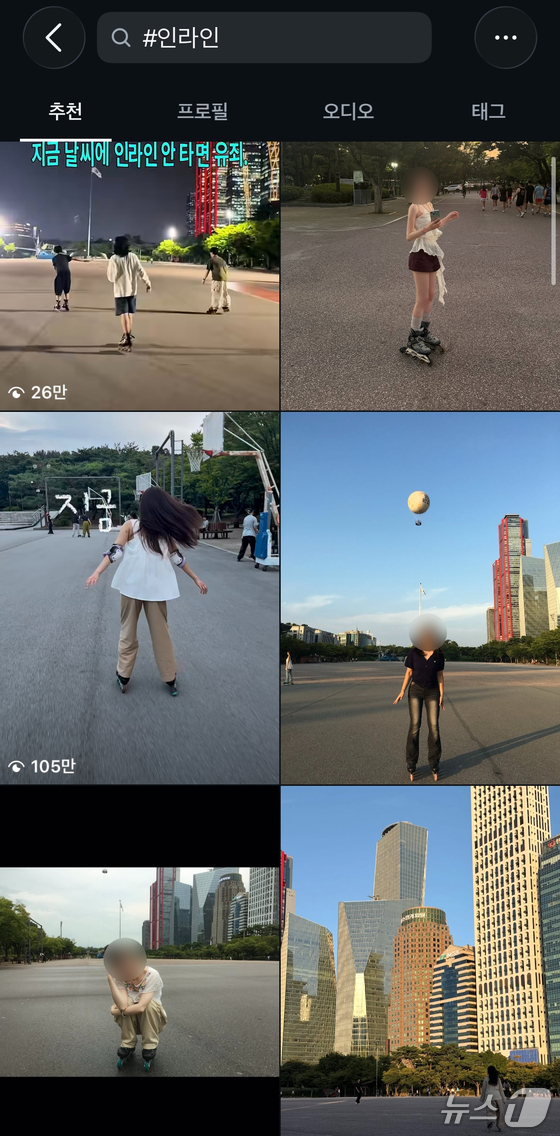Open the night skating video with 26만 views
This screenshot has height=1136, width=560.
coord(139,276)
